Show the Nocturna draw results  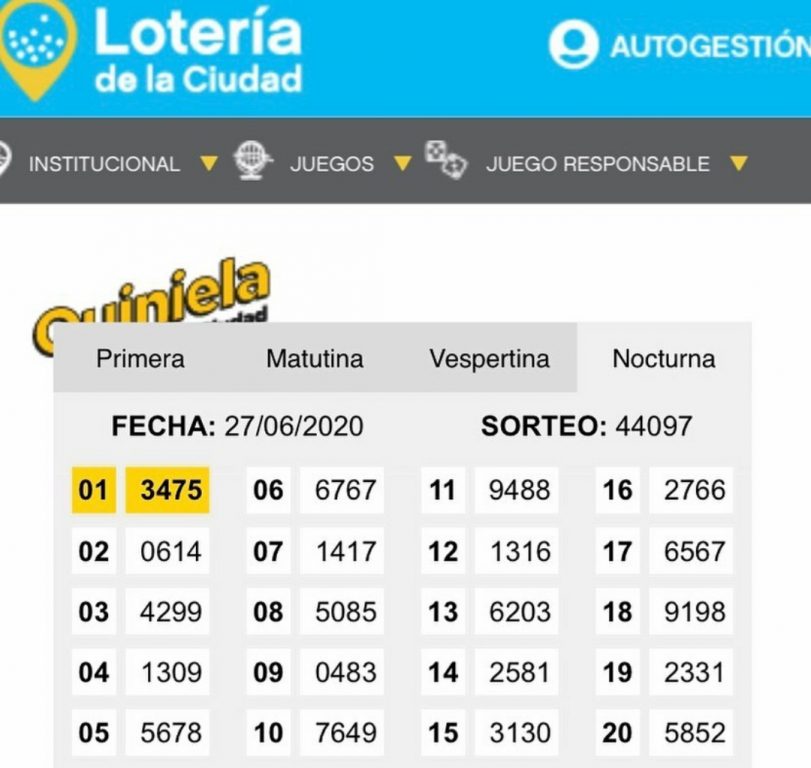tap(663, 359)
